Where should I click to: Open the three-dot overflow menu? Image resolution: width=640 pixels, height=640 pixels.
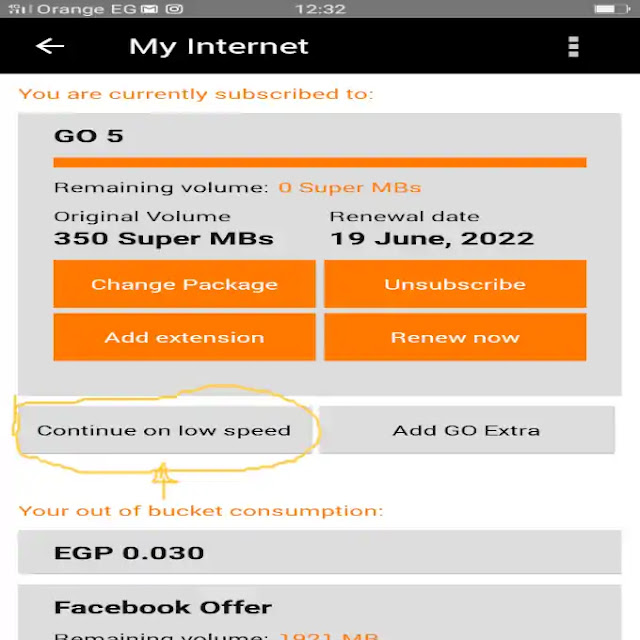pyautogui.click(x=573, y=47)
